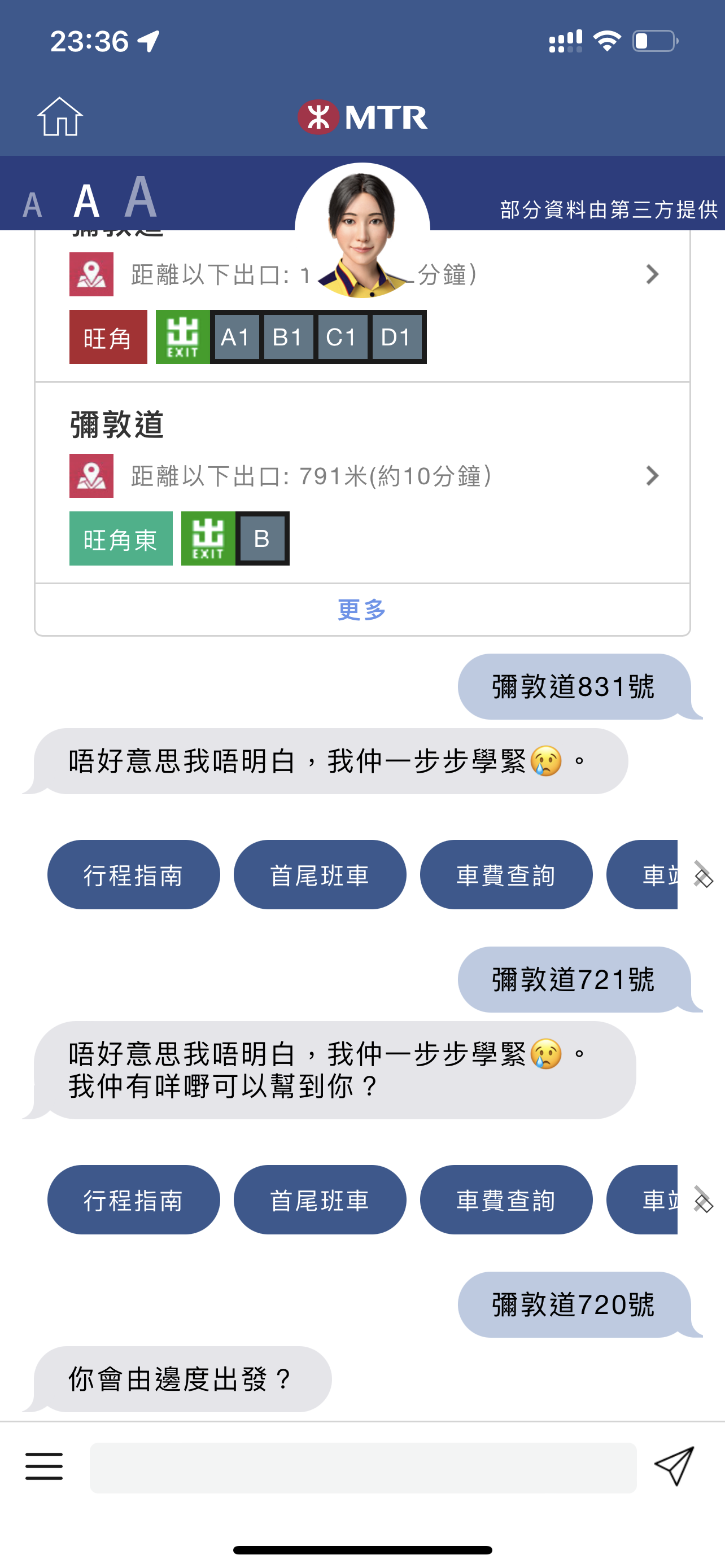This screenshot has height=1568, width=725.
Task: Tap the home icon in the top bar
Action: (x=61, y=117)
